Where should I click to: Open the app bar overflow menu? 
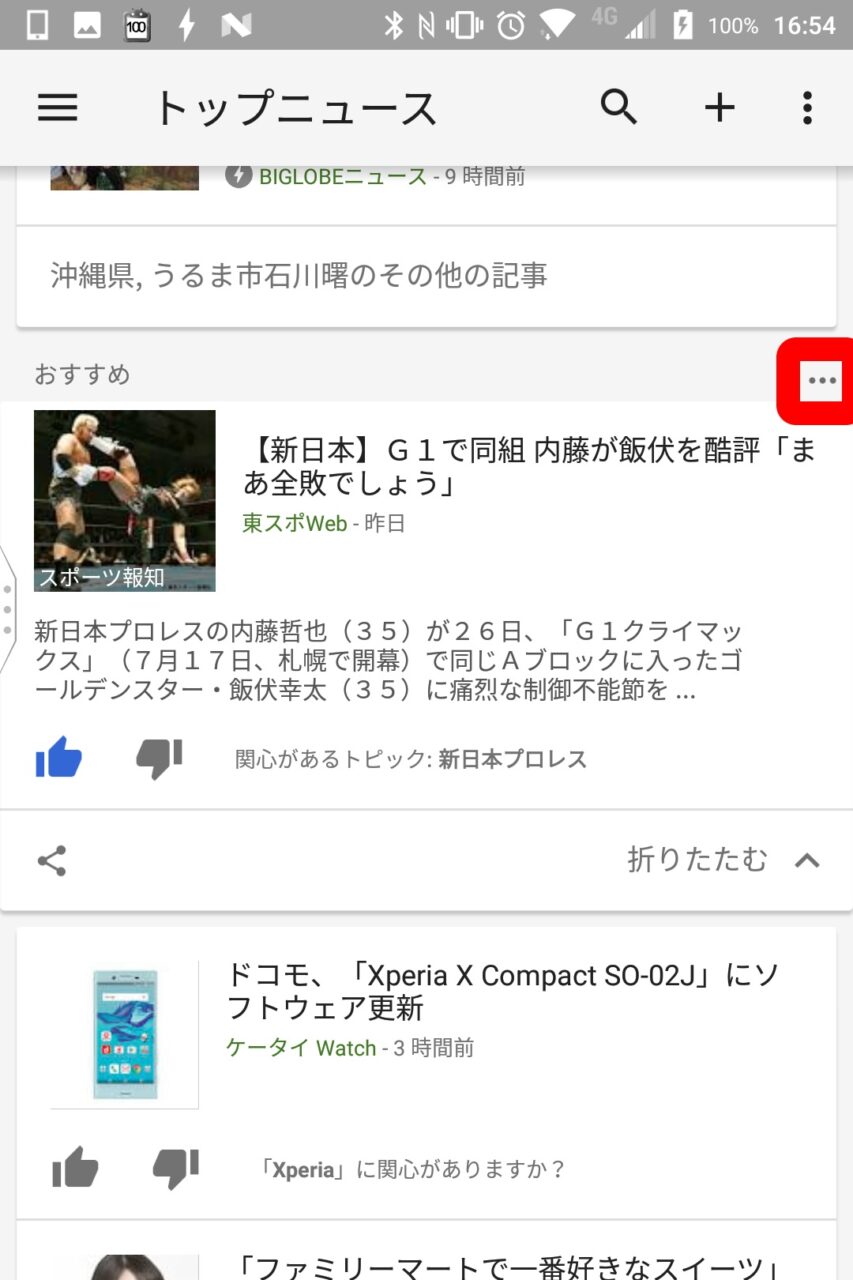click(x=807, y=108)
